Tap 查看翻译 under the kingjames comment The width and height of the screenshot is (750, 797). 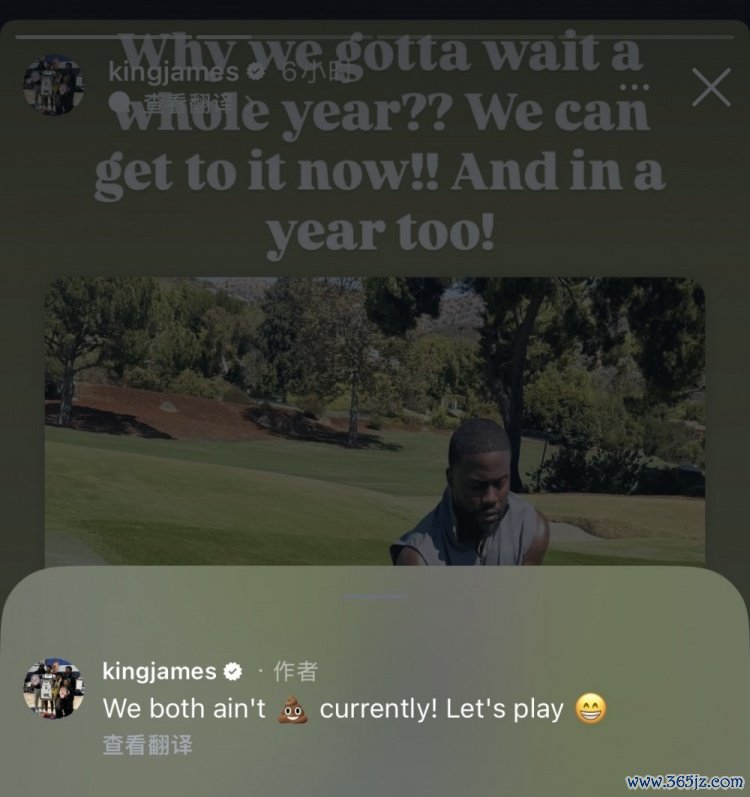[x=147, y=745]
